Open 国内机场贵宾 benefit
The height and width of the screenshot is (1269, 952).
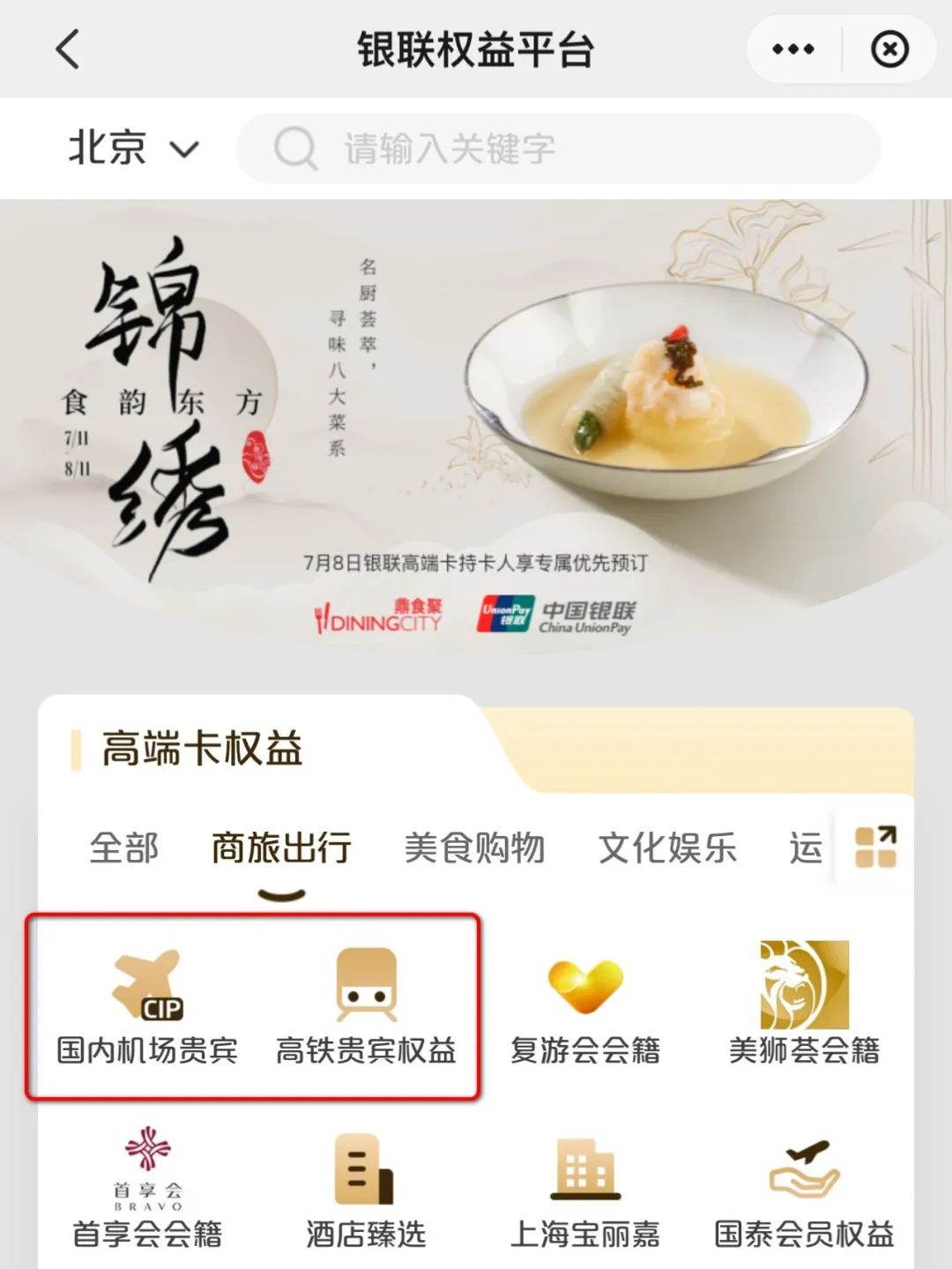pos(147,1005)
